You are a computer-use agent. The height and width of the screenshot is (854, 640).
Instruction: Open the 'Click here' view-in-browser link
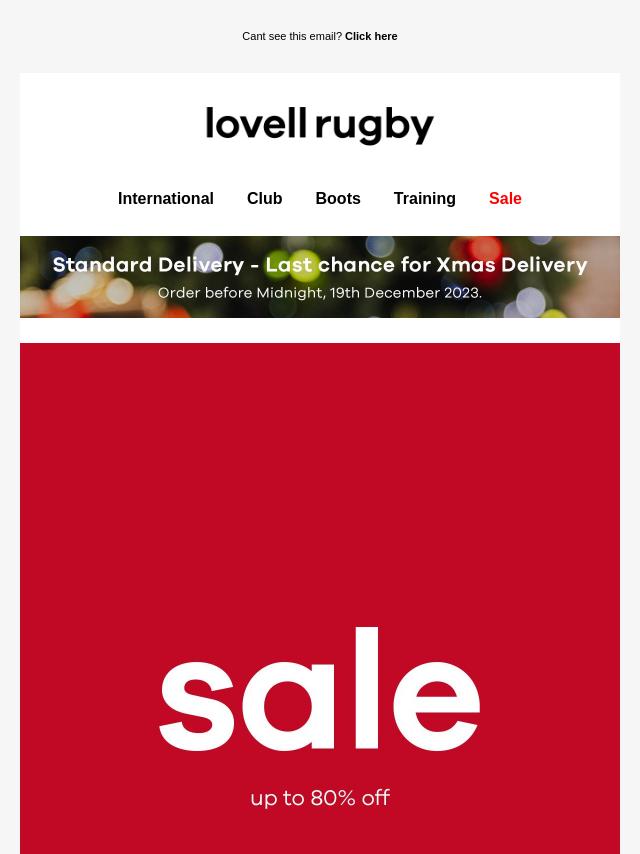[371, 36]
